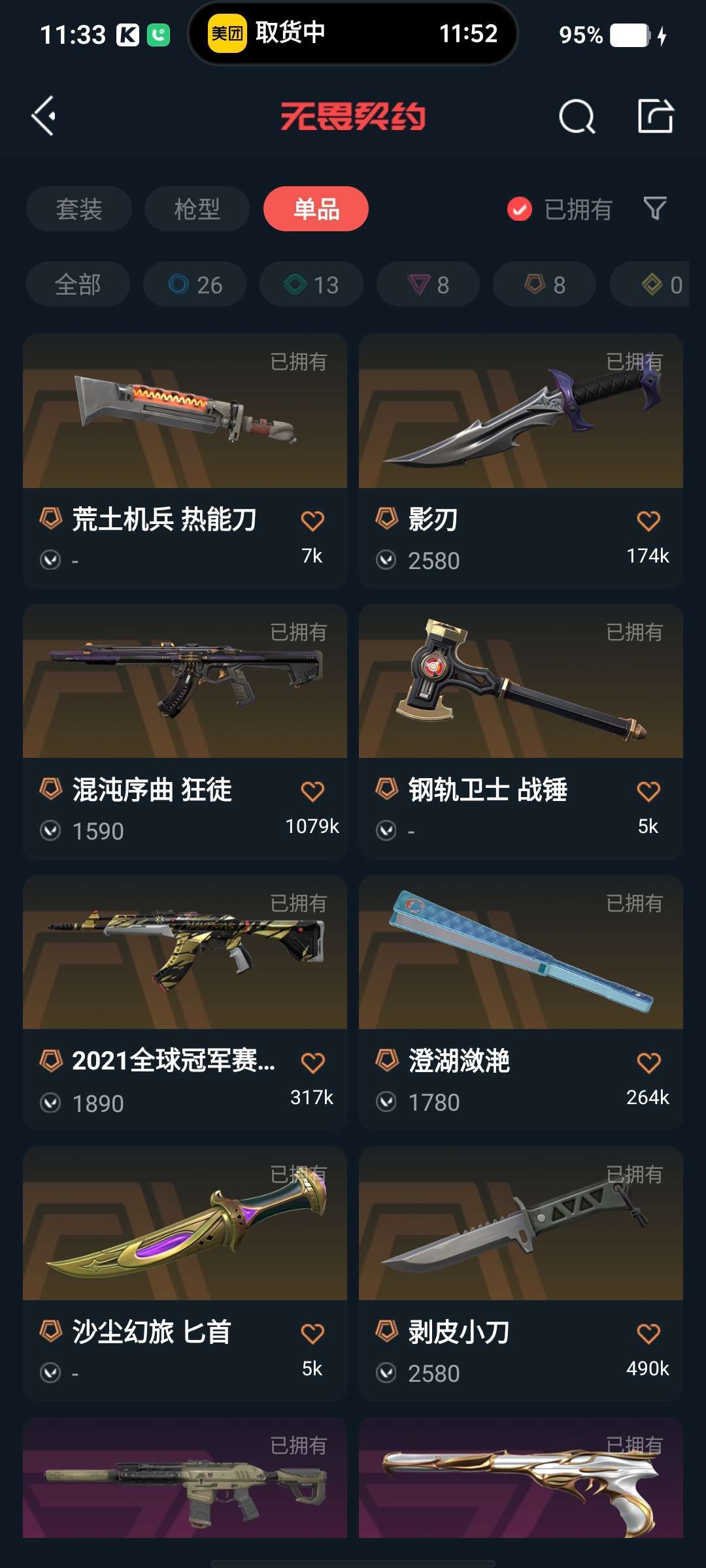Favorite the 钢轨卫士 战锤 skin
The image size is (706, 1568).
[x=648, y=791]
